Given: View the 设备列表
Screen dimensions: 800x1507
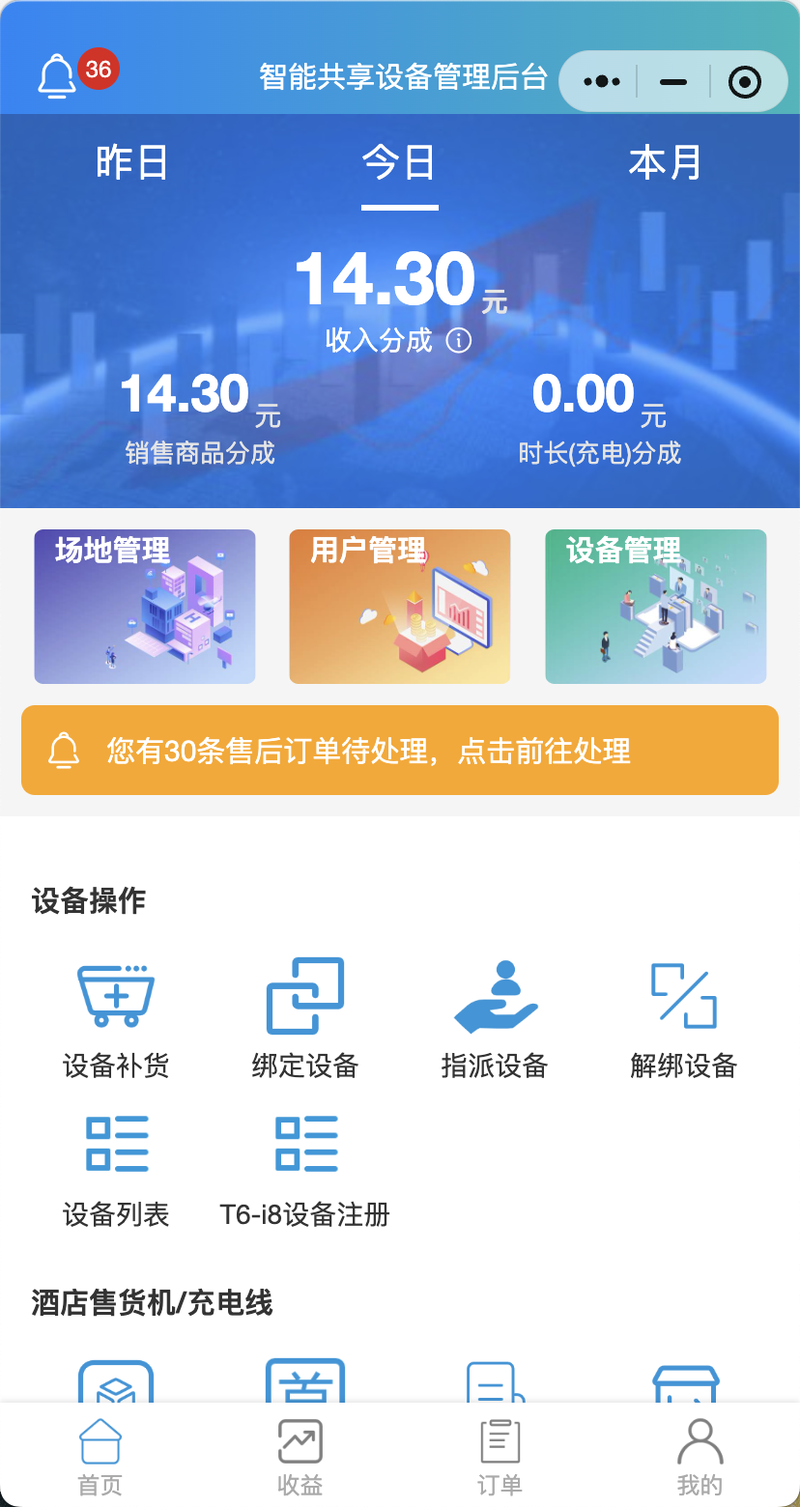Looking at the screenshot, I should (116, 1168).
